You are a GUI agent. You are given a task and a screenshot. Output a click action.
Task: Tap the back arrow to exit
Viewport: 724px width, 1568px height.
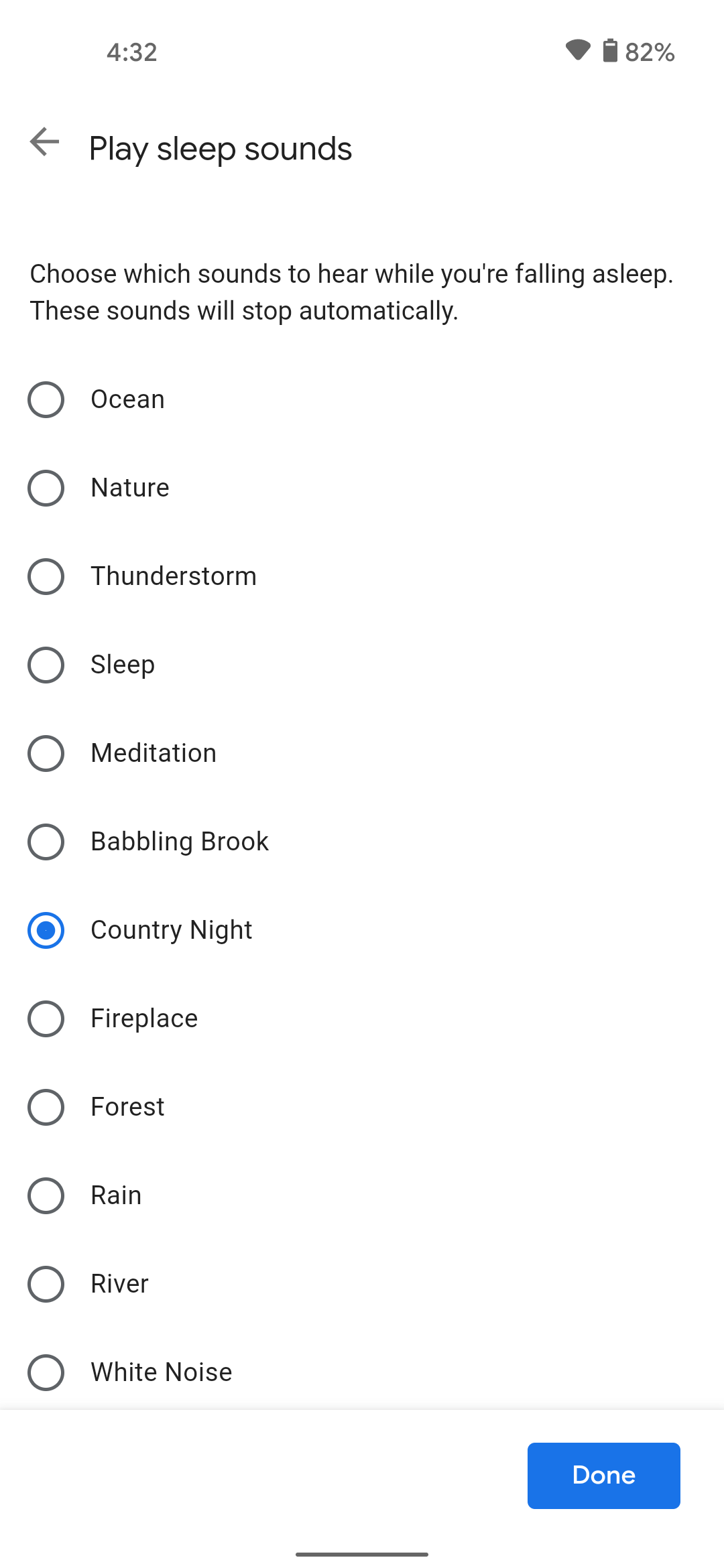point(44,143)
